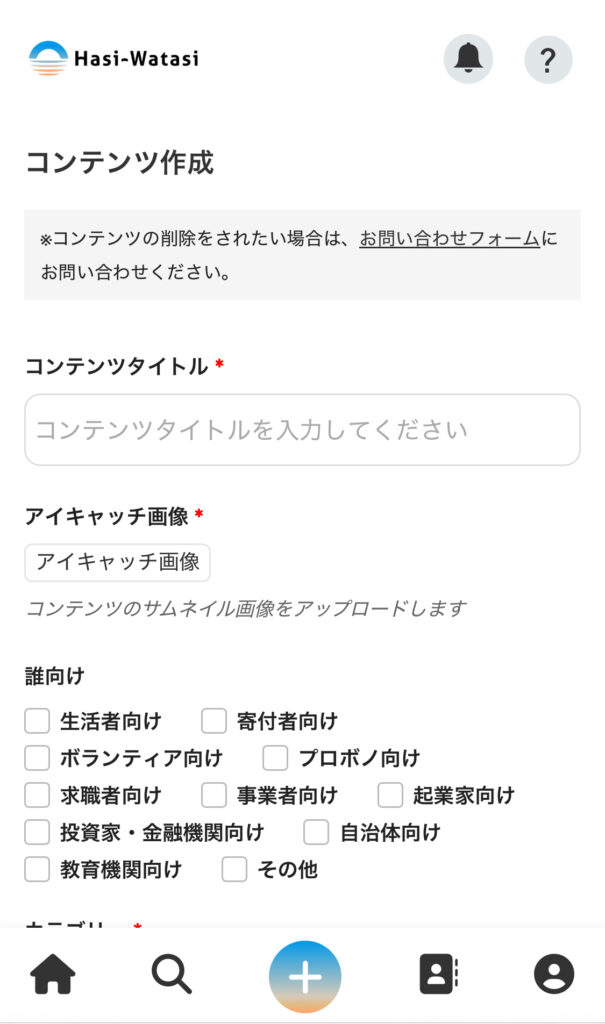Tap the アイキャッチ画像 upload button
The height and width of the screenshot is (1024, 605).
click(118, 562)
